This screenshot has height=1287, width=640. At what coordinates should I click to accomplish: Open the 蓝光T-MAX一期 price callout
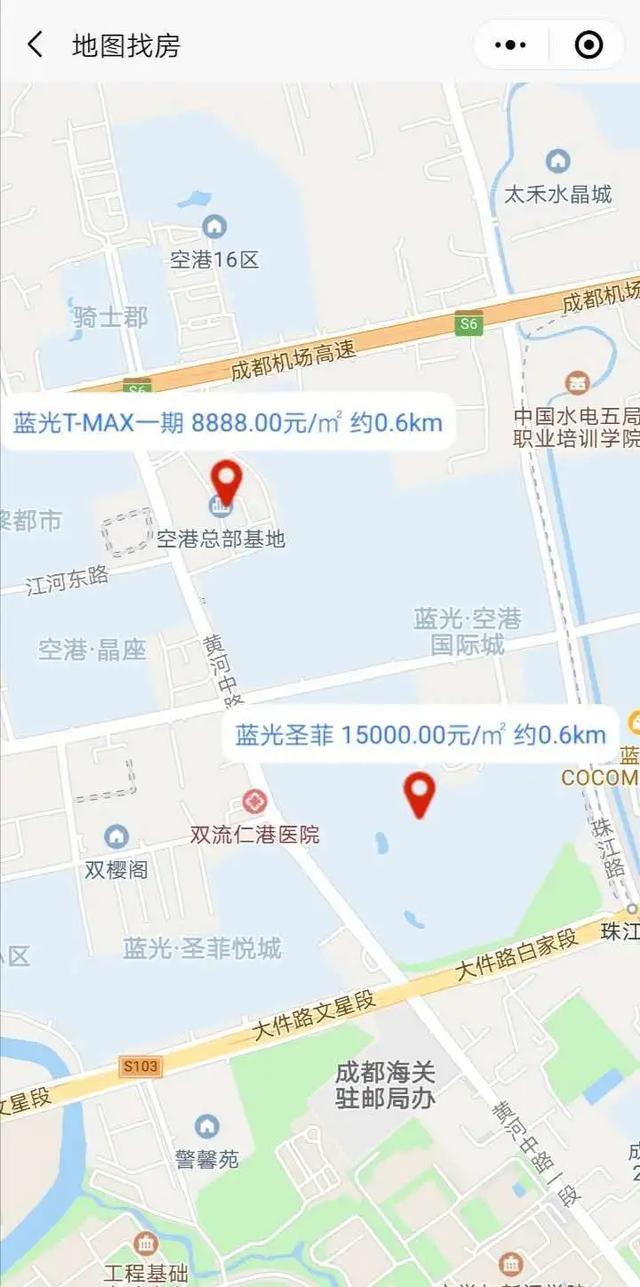pyautogui.click(x=227, y=423)
